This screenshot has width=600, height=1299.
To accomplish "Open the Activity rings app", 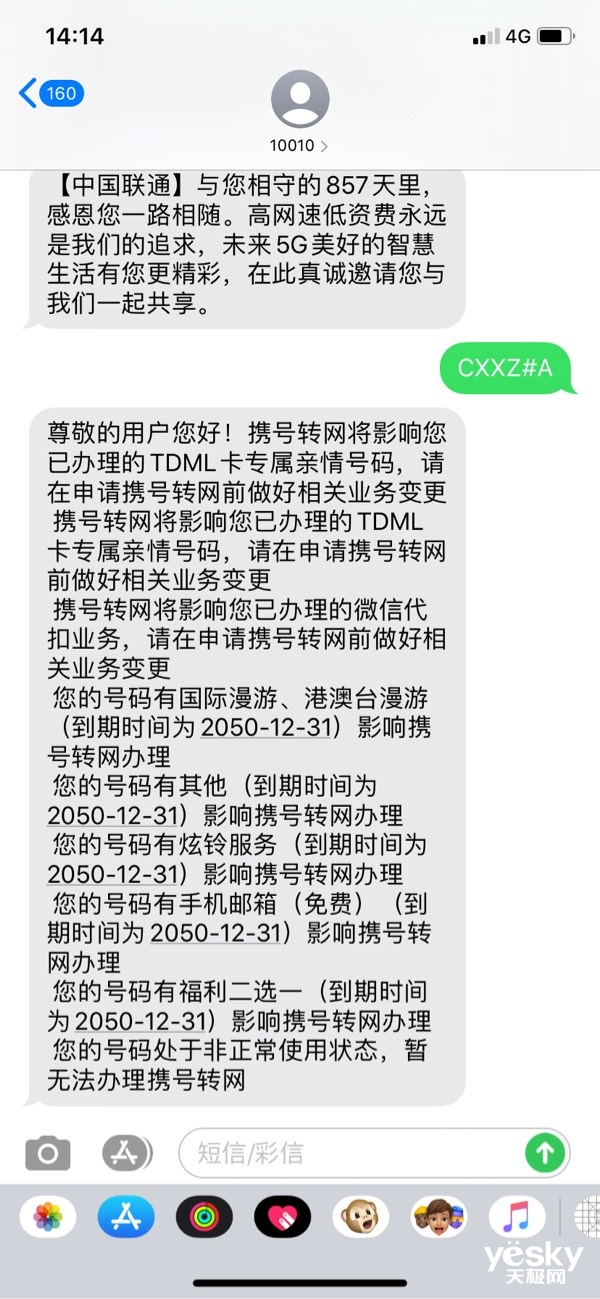I will tap(204, 1217).
